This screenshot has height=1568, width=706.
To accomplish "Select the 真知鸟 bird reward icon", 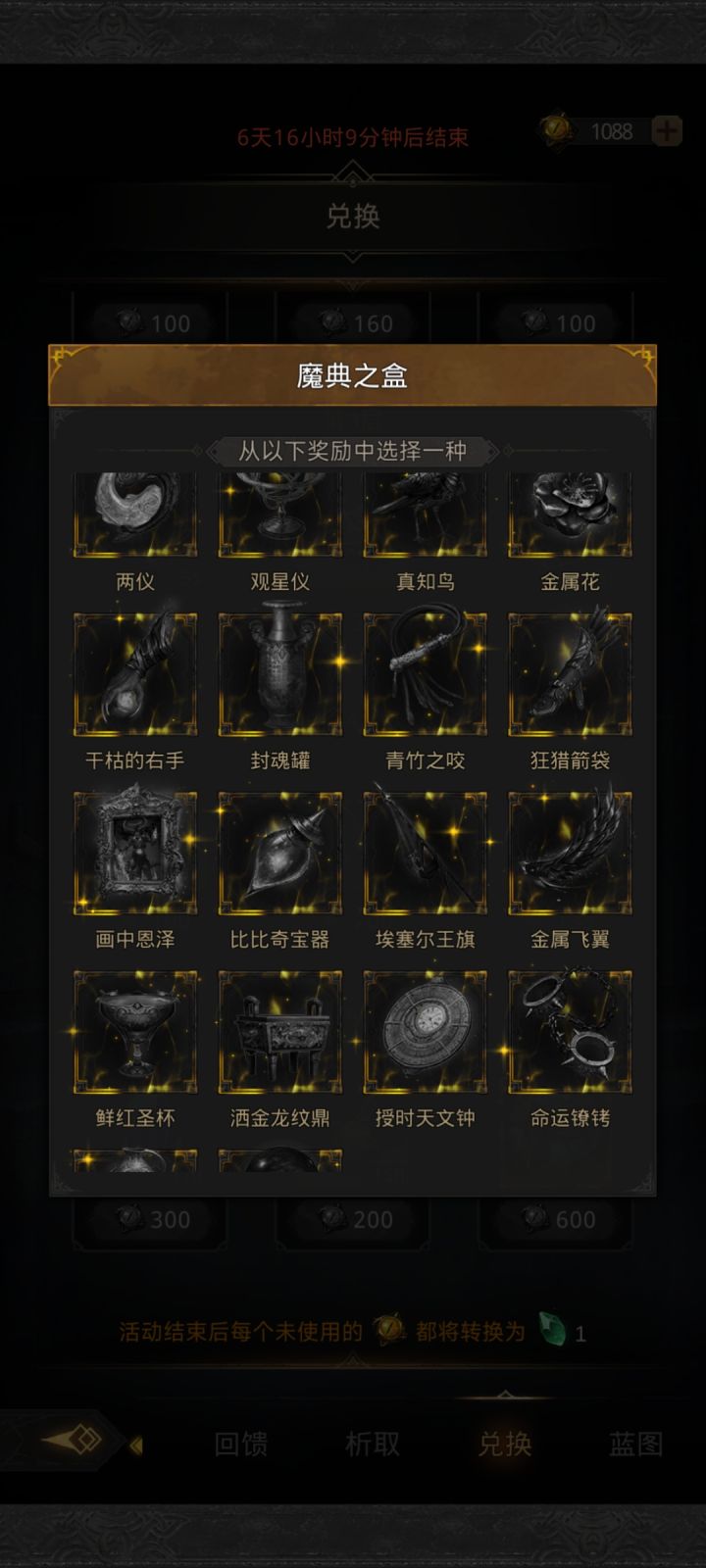I will 425,511.
